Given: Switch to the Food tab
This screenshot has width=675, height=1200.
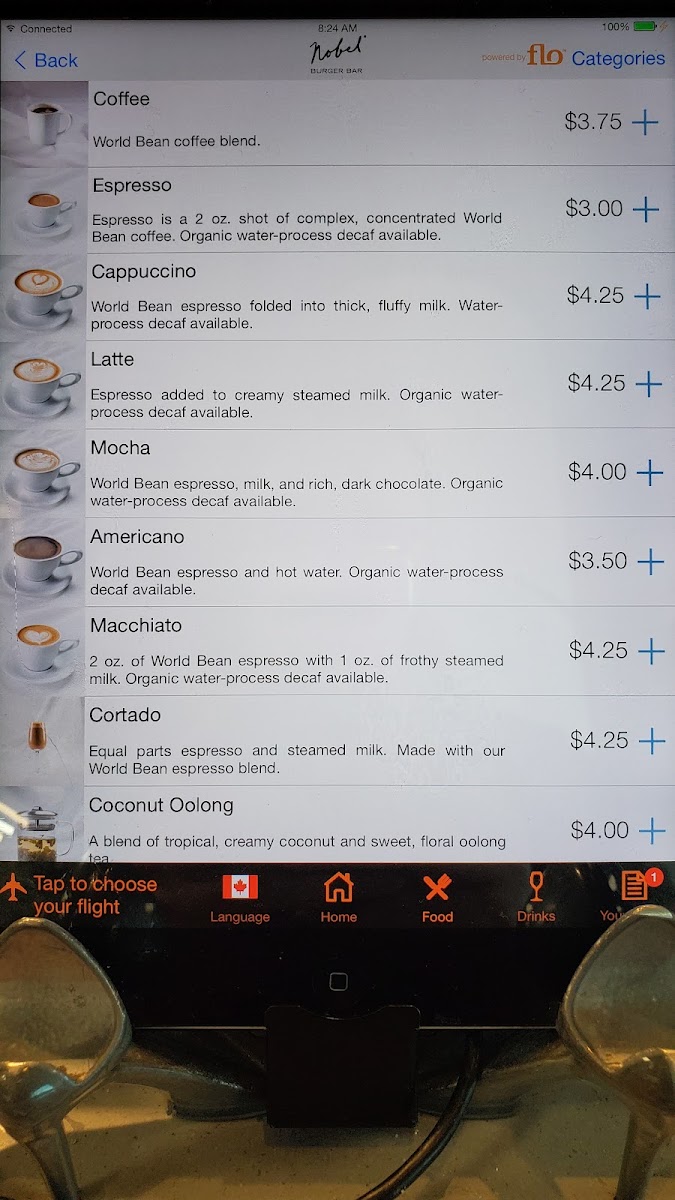Looking at the screenshot, I should tap(437, 897).
